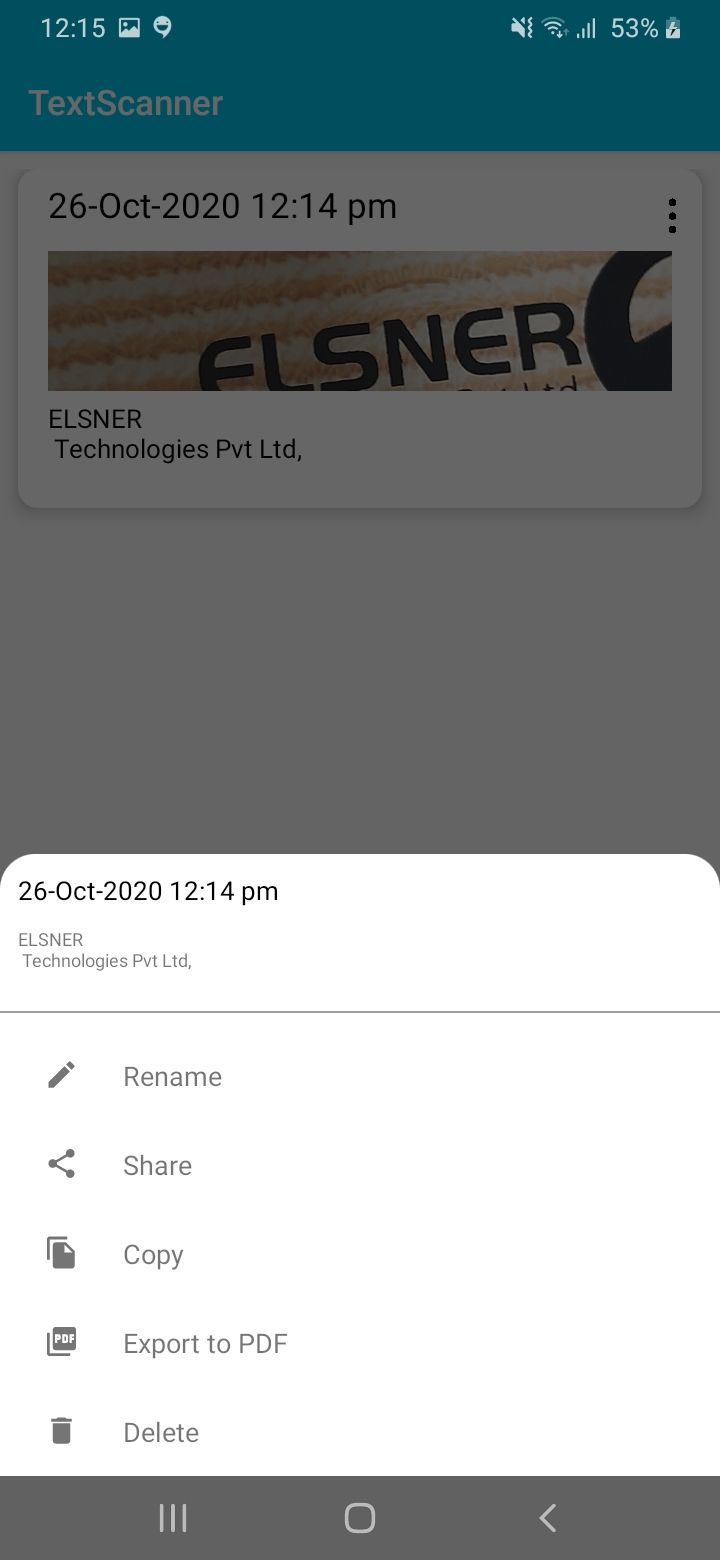This screenshot has height=1560, width=720.
Task: Delete the 26-Oct-2020 scan
Action: (x=360, y=1432)
